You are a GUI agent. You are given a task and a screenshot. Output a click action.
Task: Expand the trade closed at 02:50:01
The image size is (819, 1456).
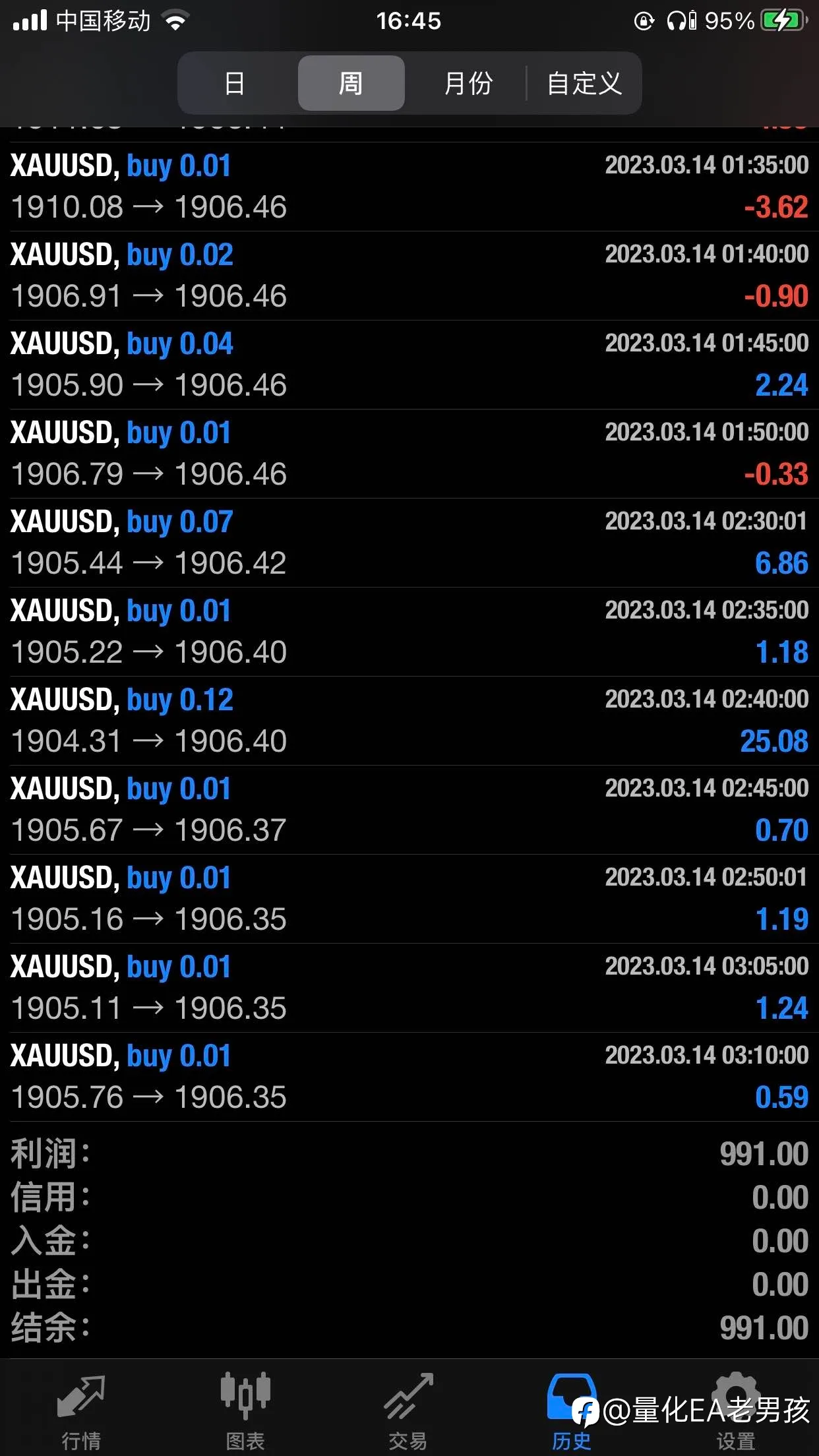click(409, 899)
